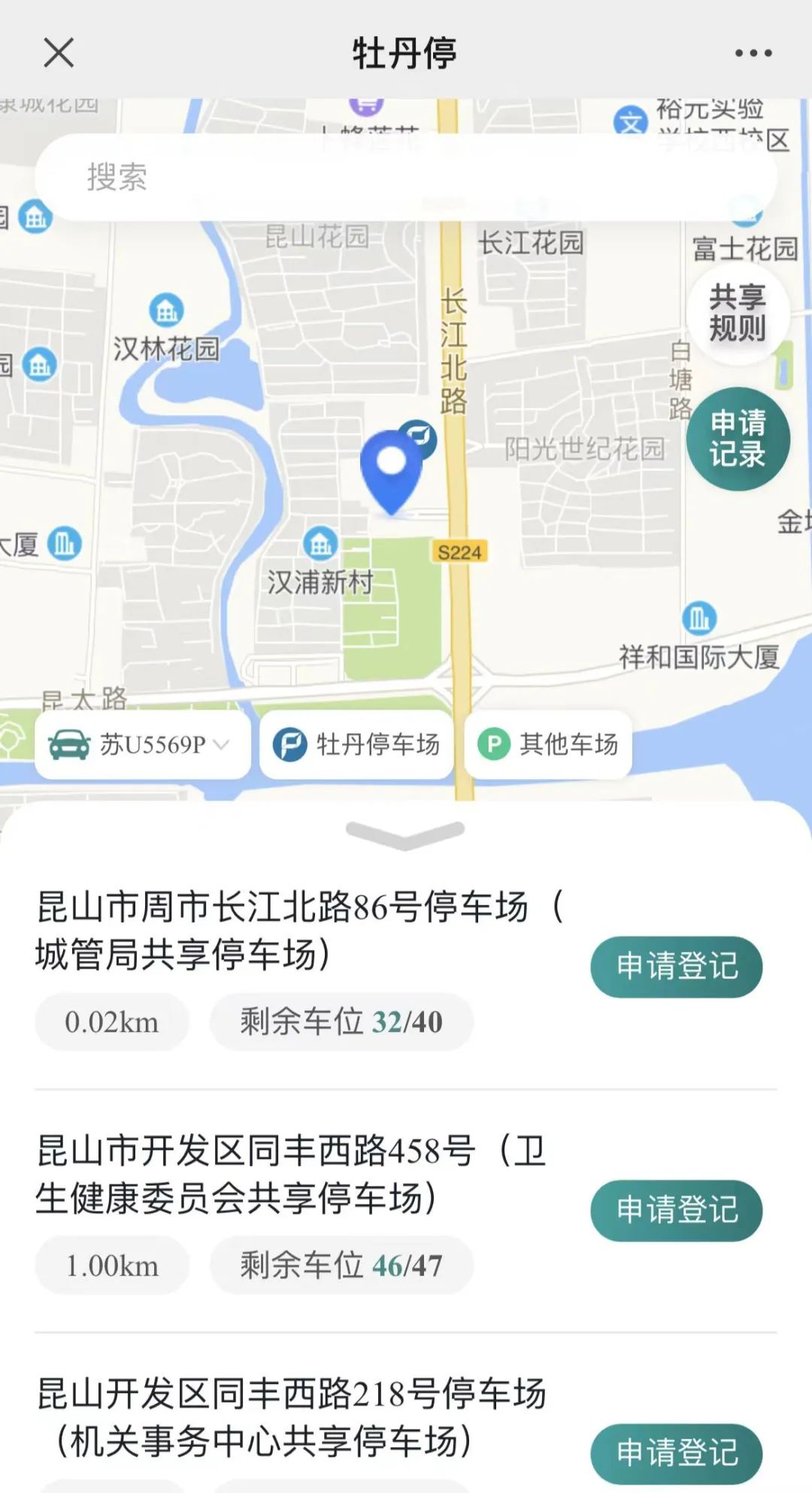This screenshot has width=812, height=1493.
Task: View 申请记录 application records
Action: 737,438
